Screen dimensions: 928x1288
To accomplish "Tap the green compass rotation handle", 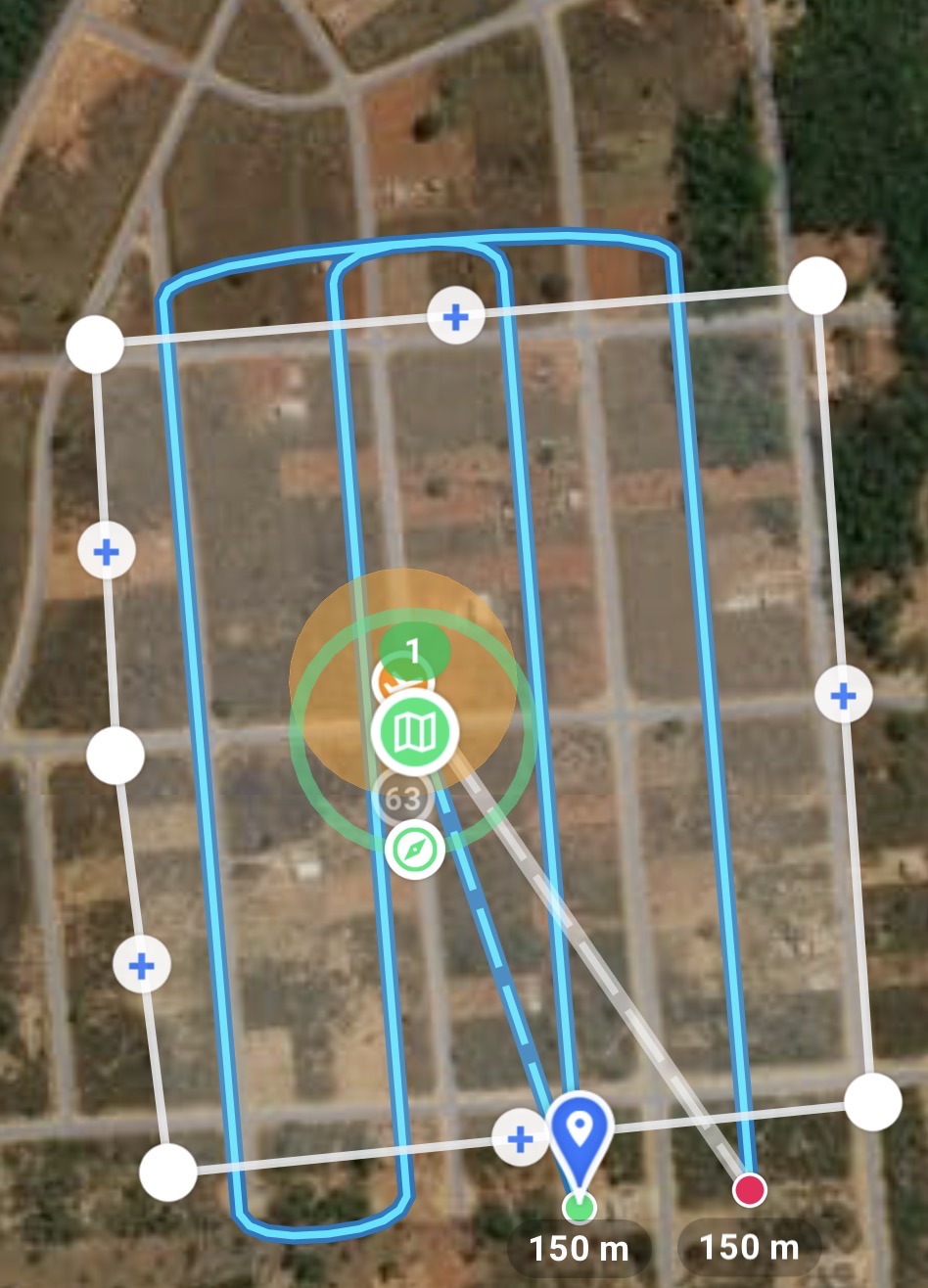I will (415, 851).
